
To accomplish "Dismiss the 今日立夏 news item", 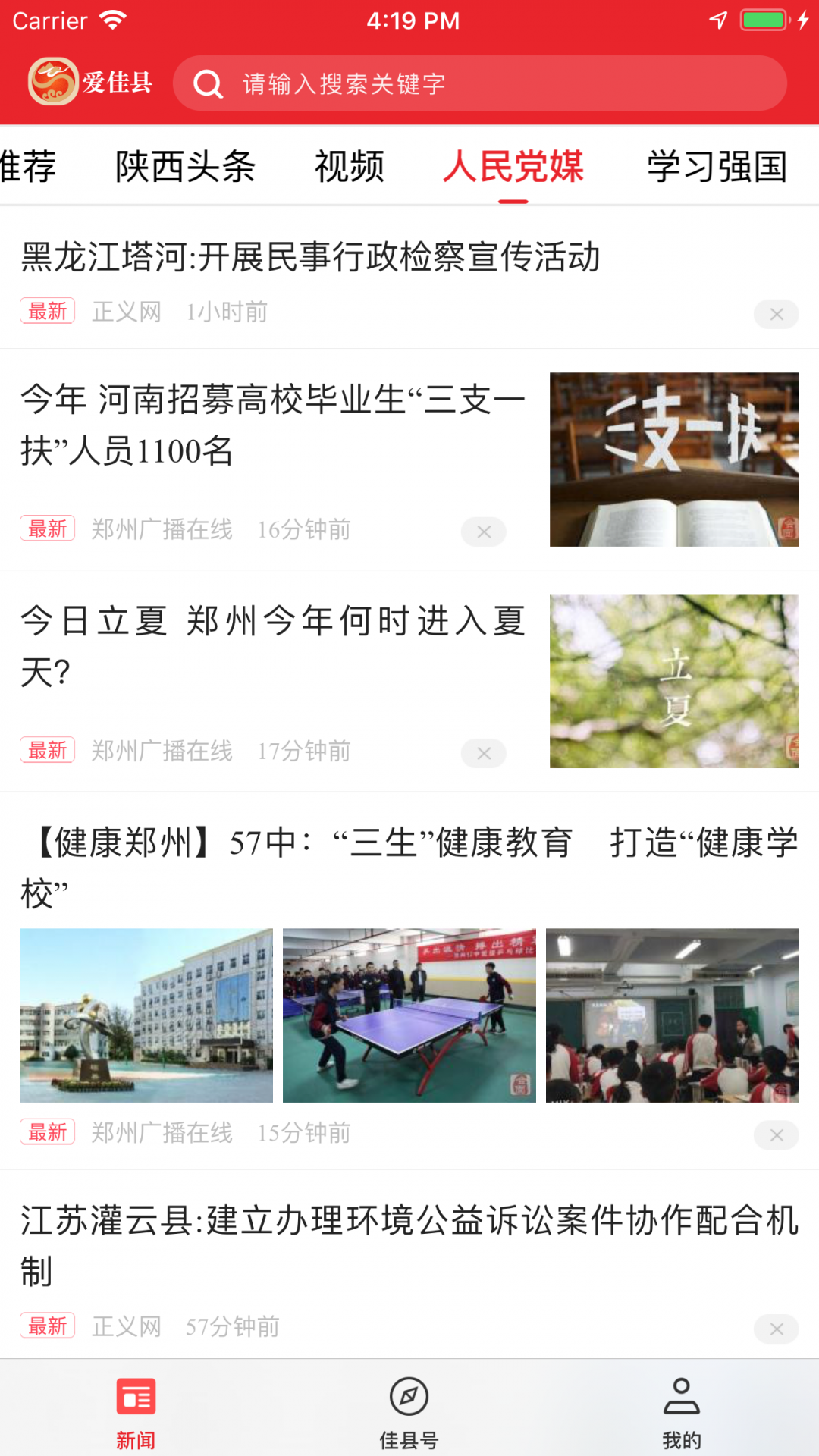I will tap(484, 754).
